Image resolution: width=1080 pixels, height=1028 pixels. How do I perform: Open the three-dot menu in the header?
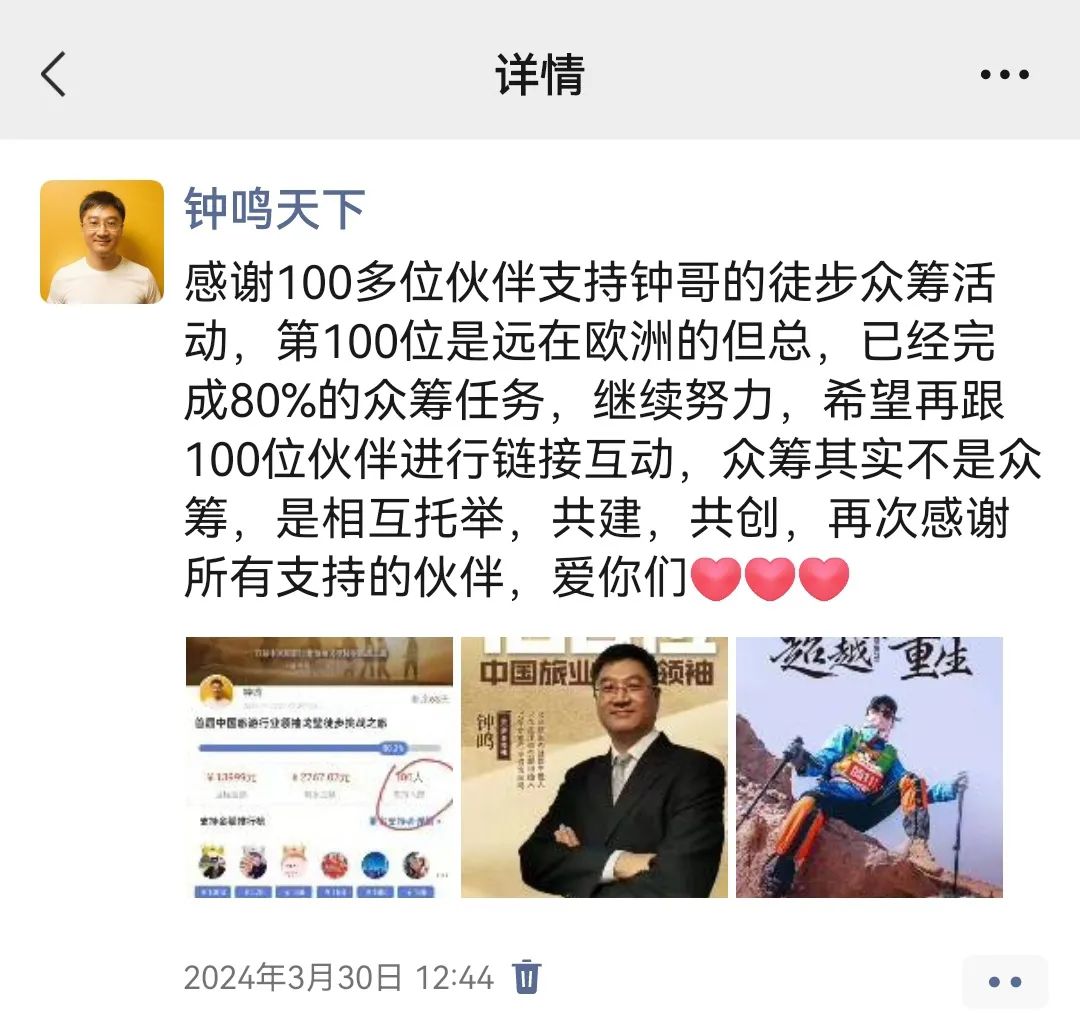tap(1004, 74)
